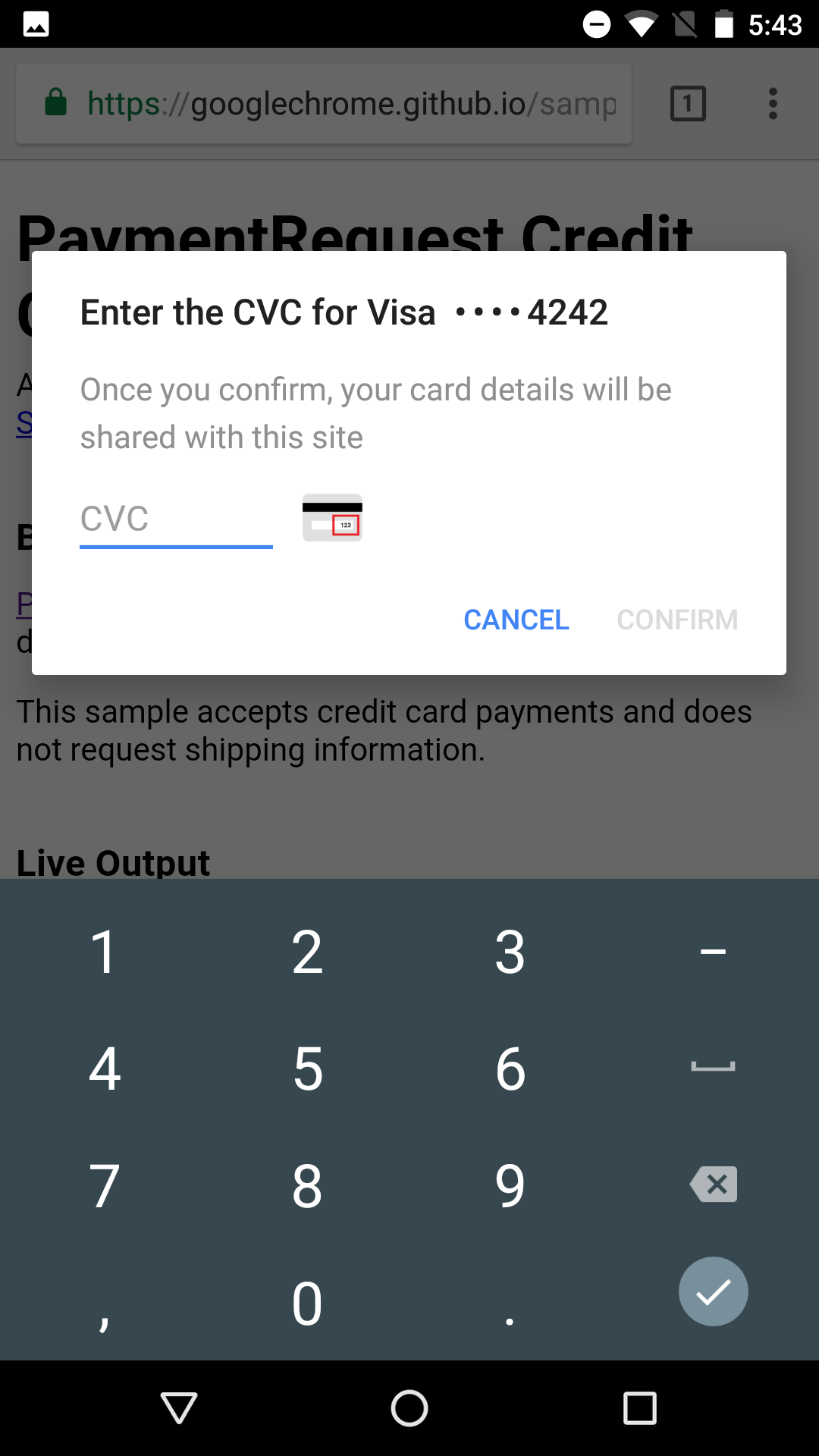Tap the CVC input field
The height and width of the screenshot is (1456, 819).
176,520
